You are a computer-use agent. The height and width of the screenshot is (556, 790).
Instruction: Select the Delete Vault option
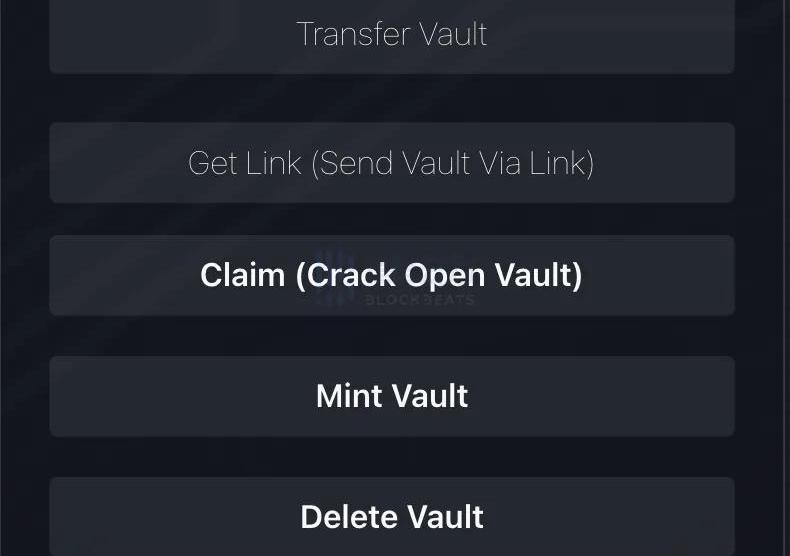pos(391,517)
